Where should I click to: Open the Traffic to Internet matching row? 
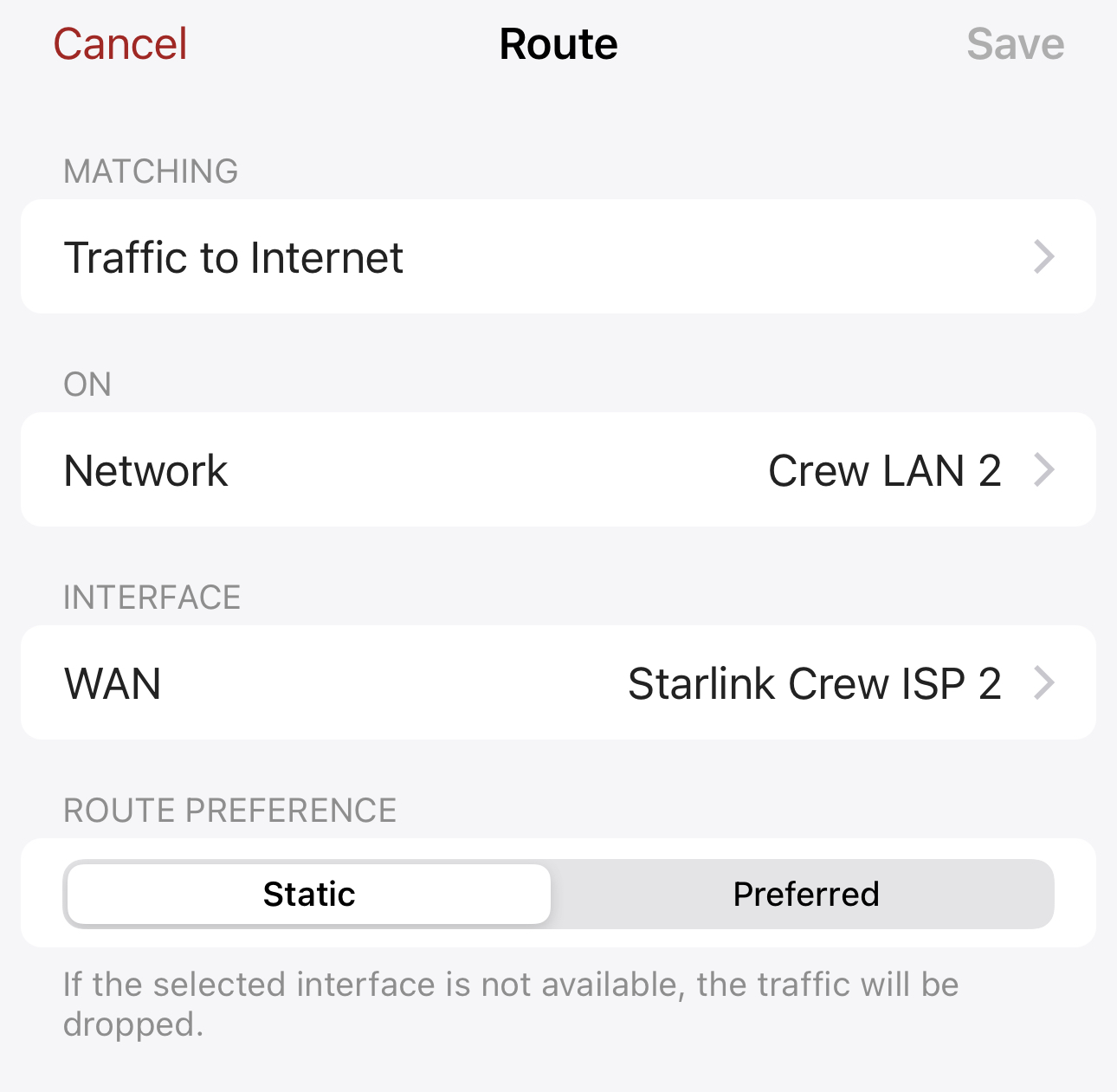558,257
